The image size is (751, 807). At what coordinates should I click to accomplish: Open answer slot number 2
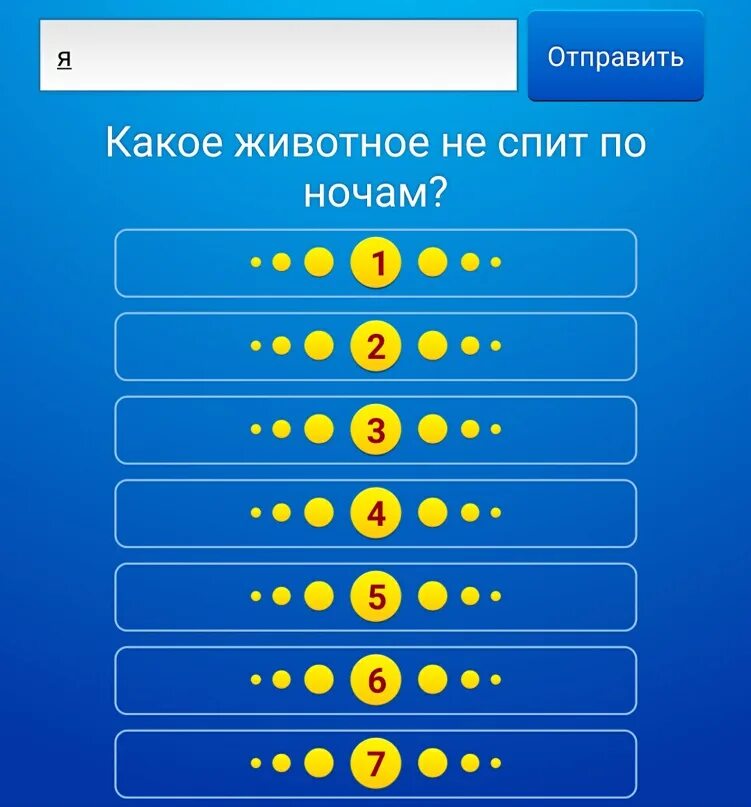[375, 347]
